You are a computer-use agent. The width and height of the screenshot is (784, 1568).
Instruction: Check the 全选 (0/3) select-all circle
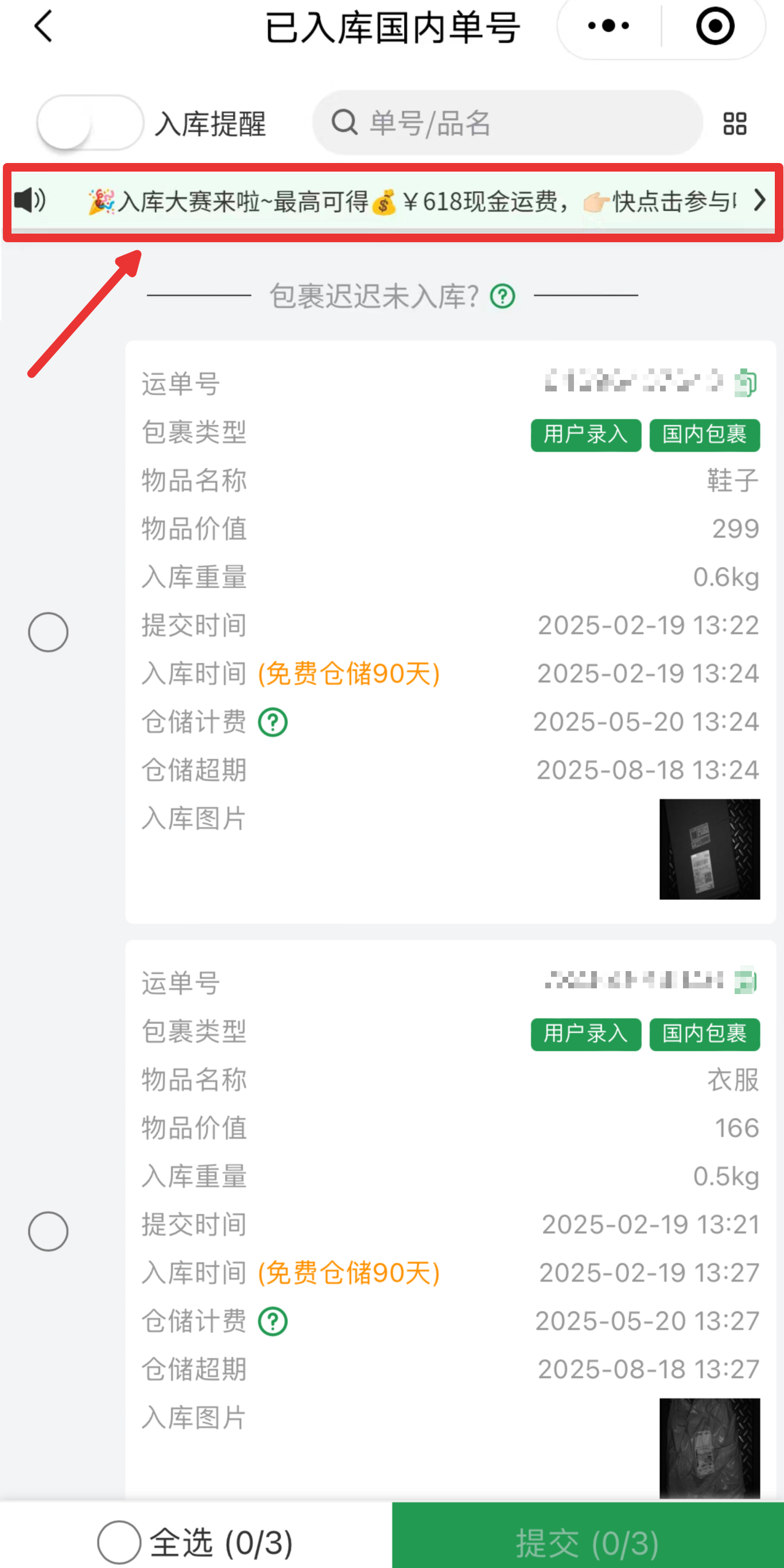pyautogui.click(x=119, y=1542)
